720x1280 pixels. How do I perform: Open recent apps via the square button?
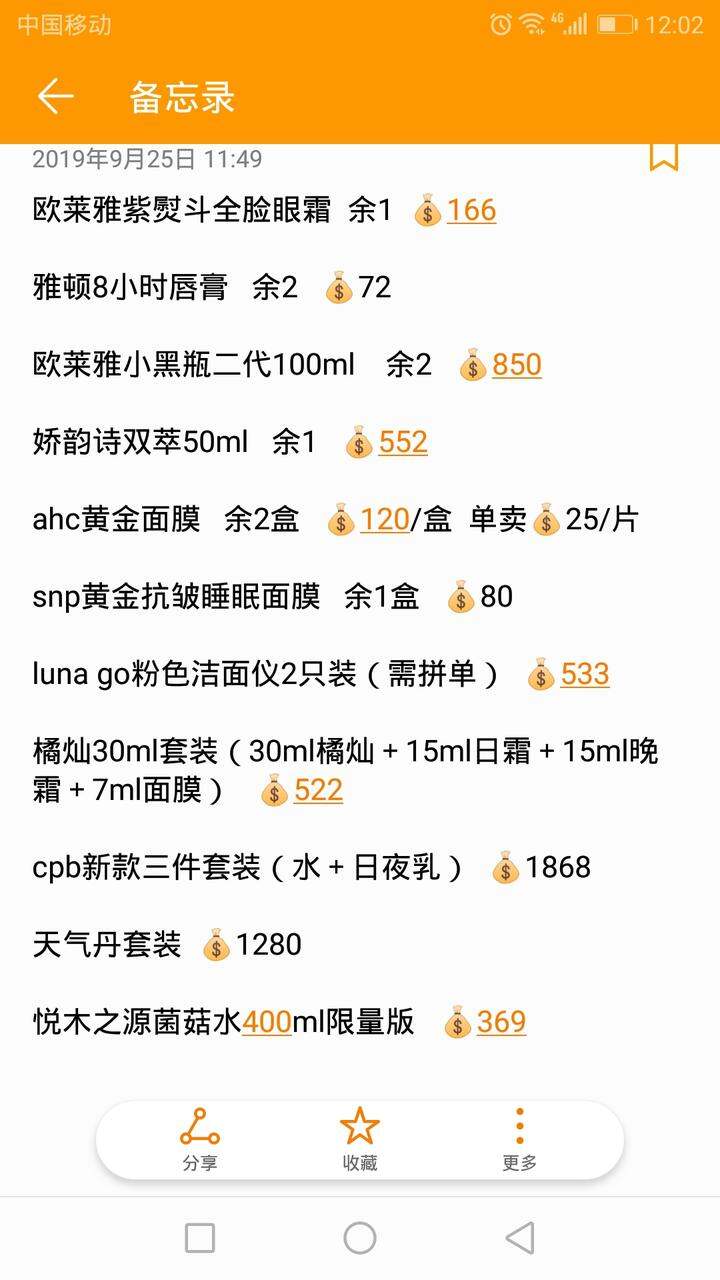(200, 1238)
